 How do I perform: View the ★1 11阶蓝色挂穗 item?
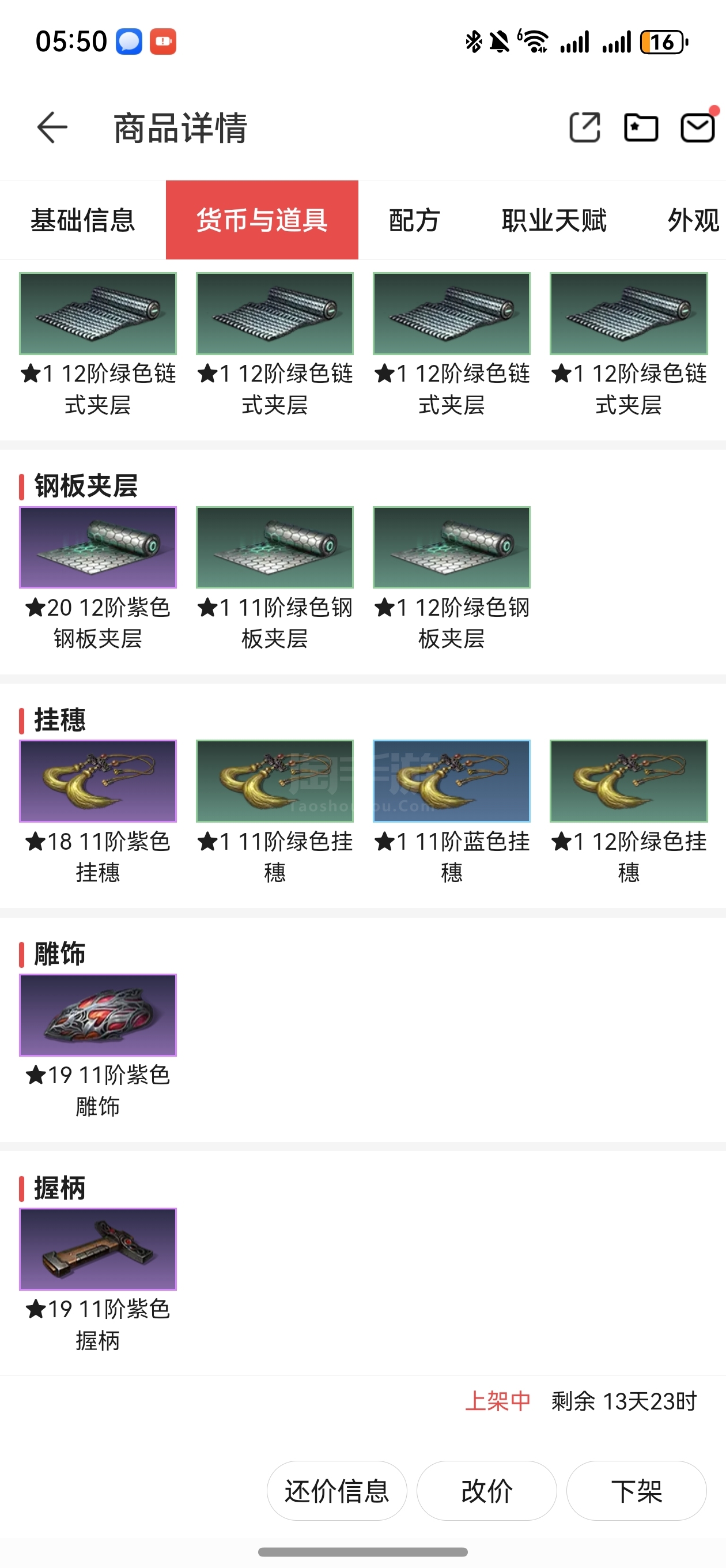pos(452,781)
